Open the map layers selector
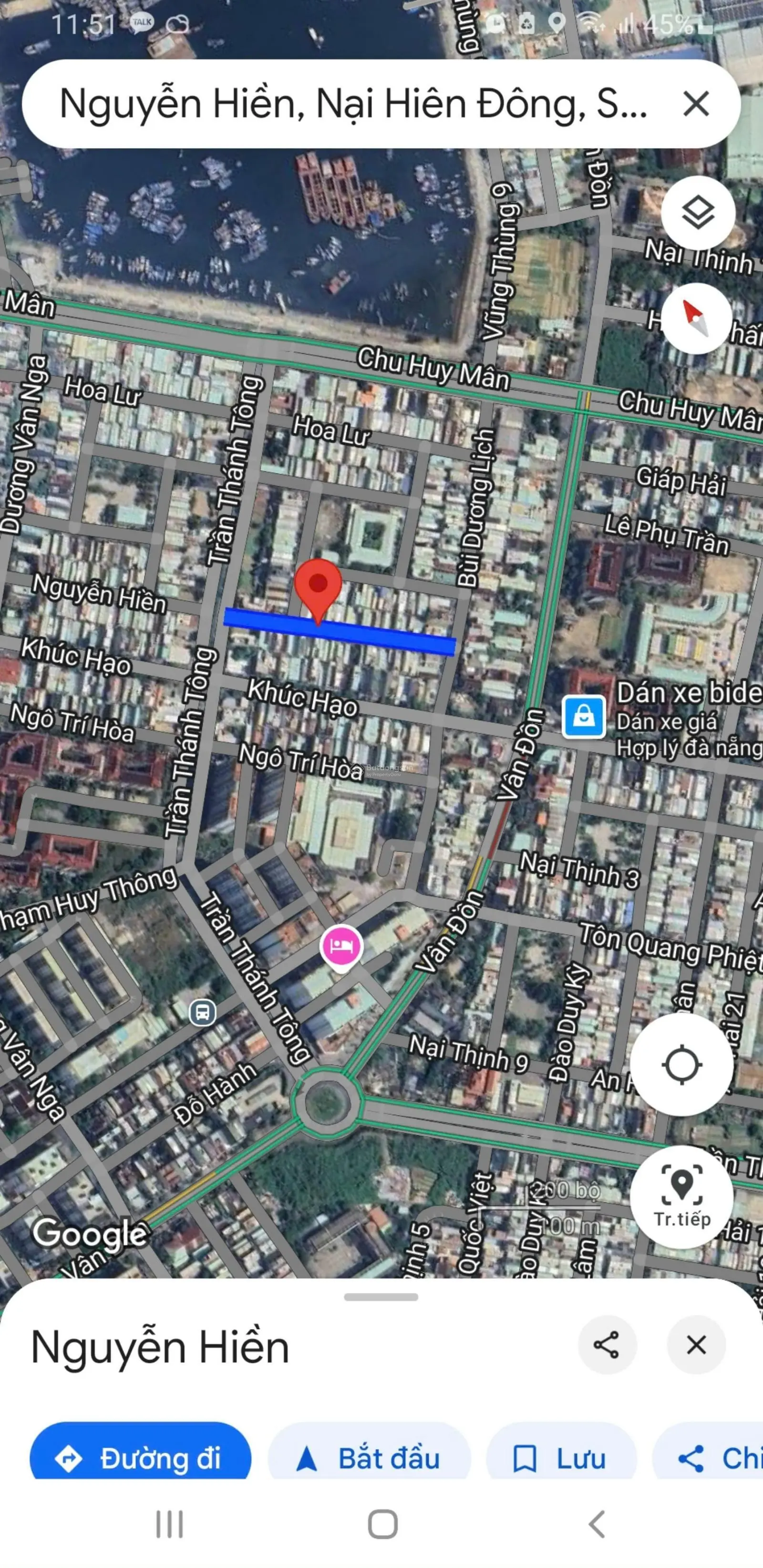This screenshot has height=1568, width=763. pyautogui.click(x=698, y=213)
